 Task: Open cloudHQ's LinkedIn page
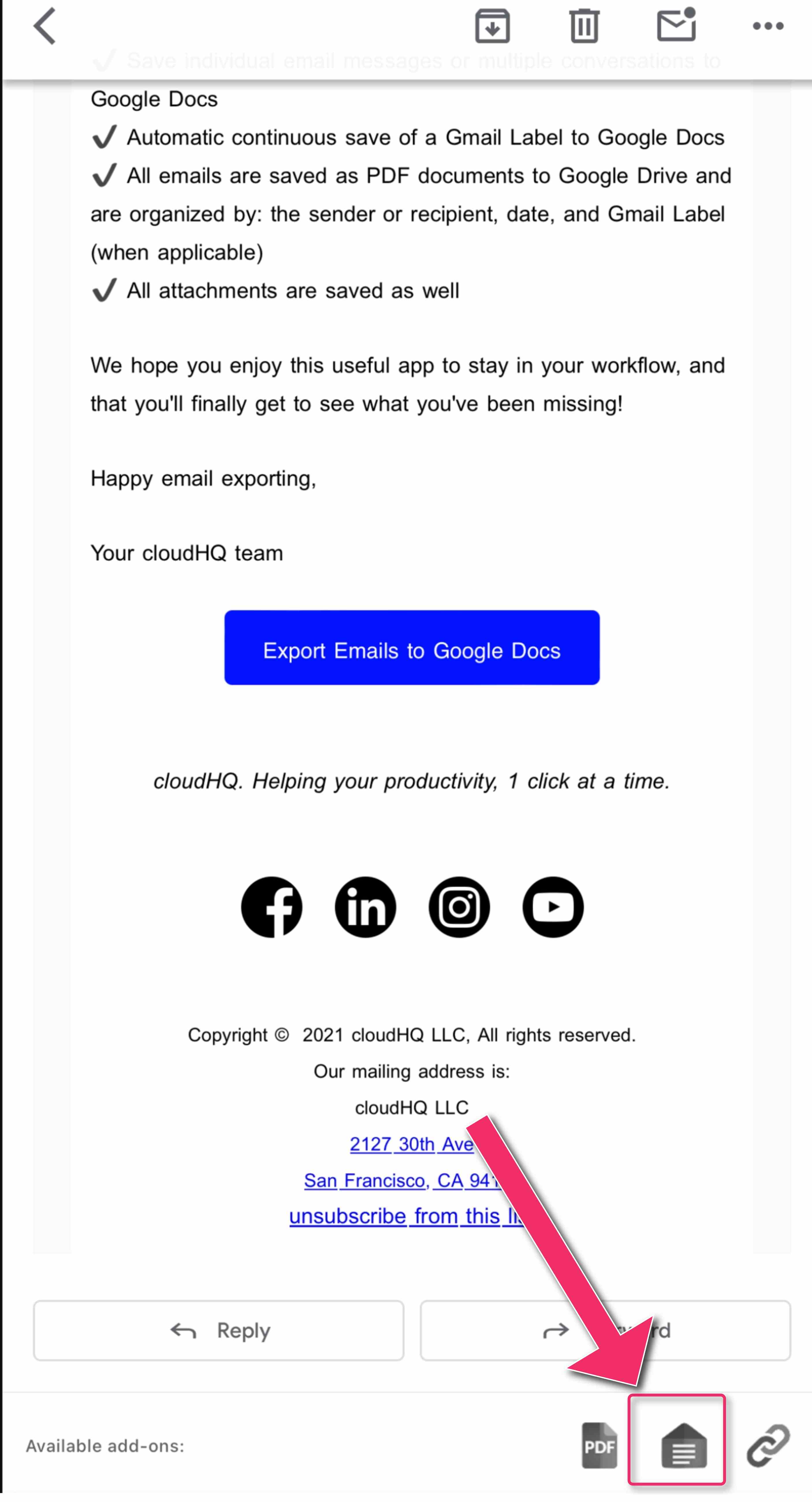click(x=366, y=907)
